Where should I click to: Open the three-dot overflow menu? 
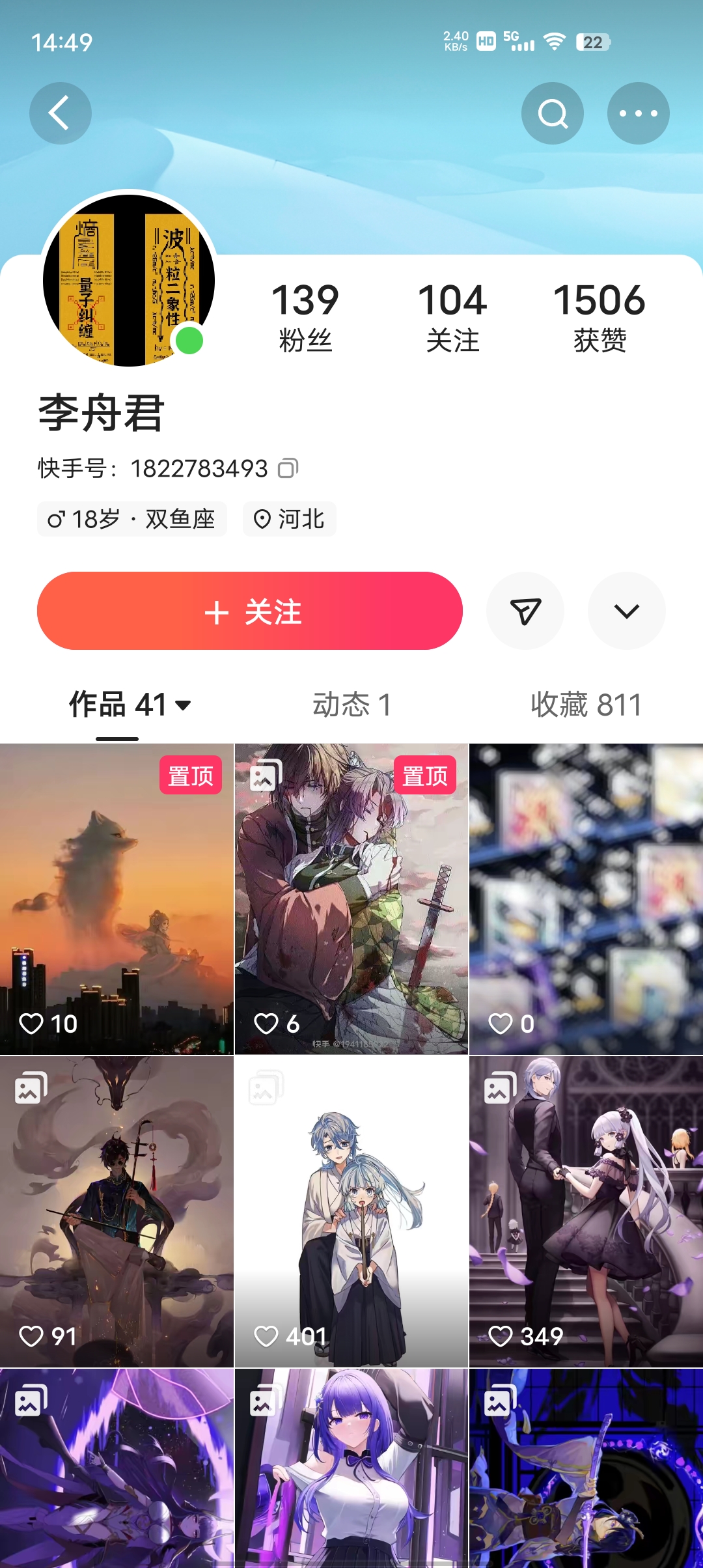638,113
